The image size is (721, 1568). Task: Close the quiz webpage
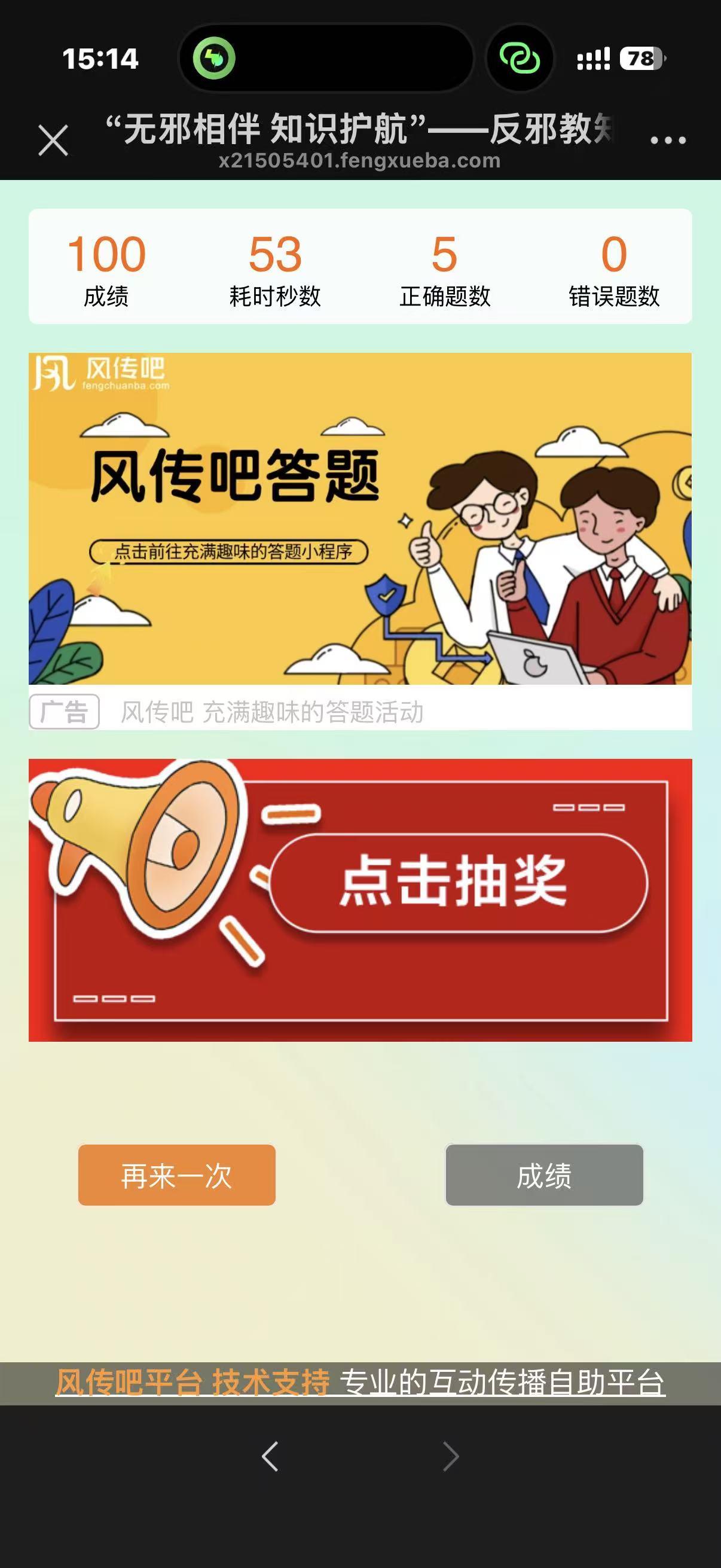53,141
